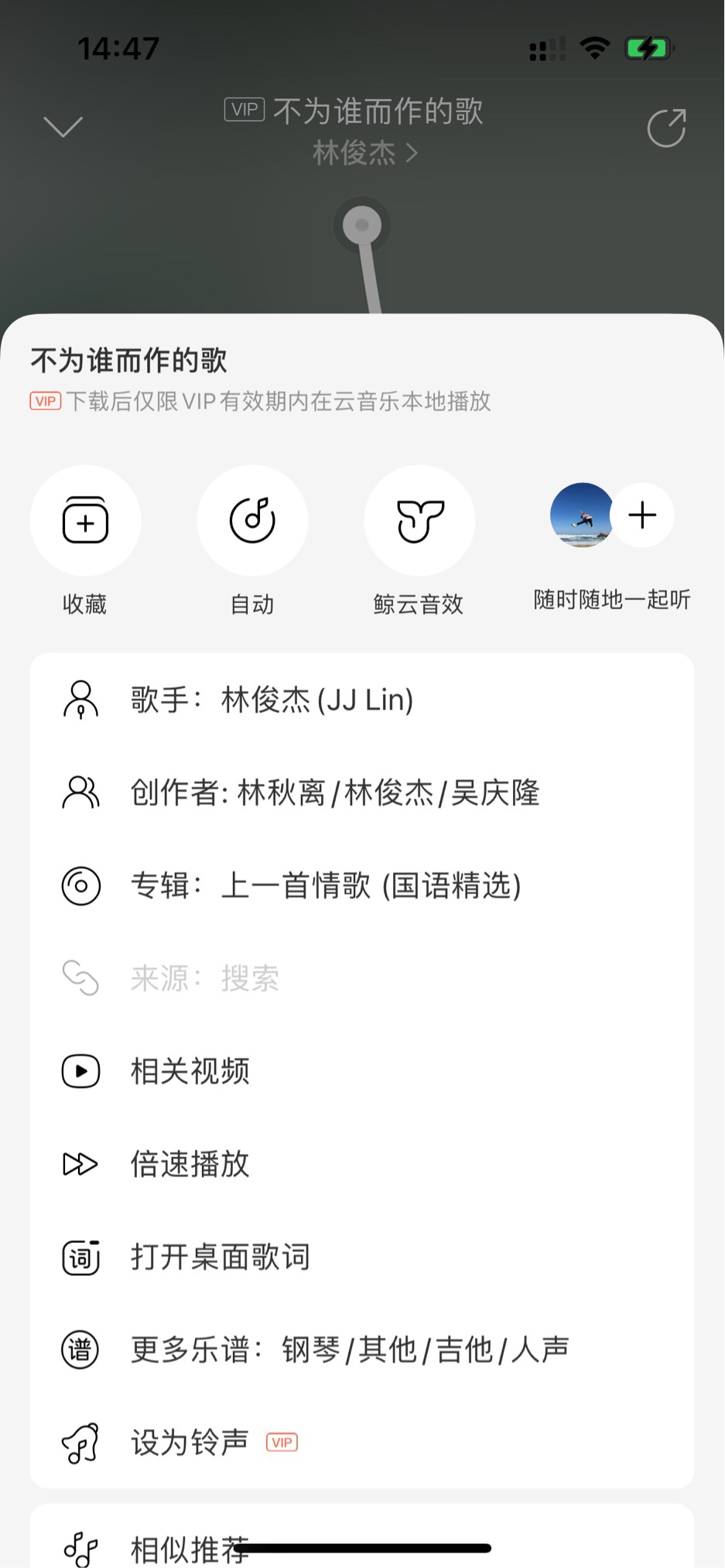Viewport: 725px width, 1568px height.
Task: Select 倍速播放
Action: (362, 1164)
